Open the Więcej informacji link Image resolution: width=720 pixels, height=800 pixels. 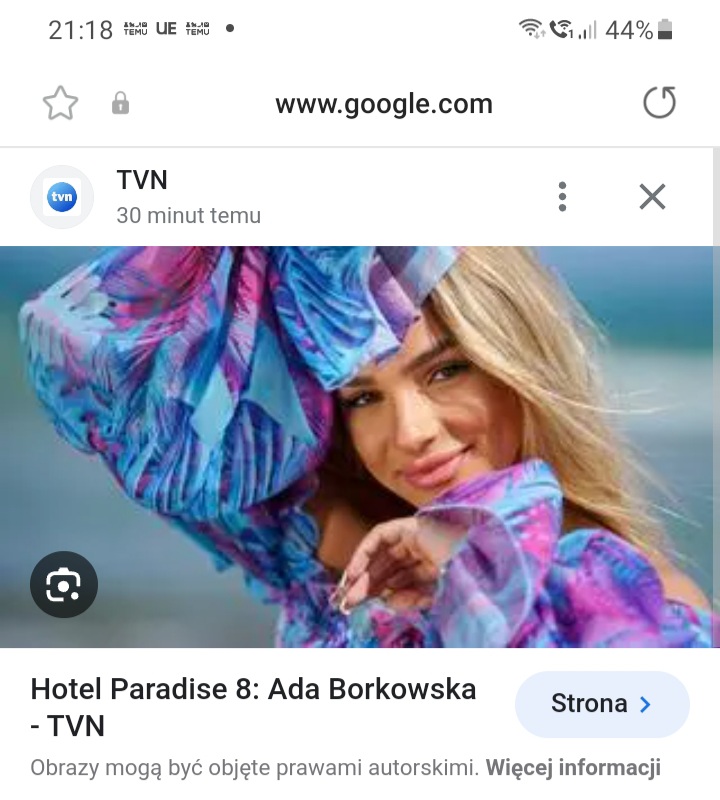pyautogui.click(x=573, y=768)
